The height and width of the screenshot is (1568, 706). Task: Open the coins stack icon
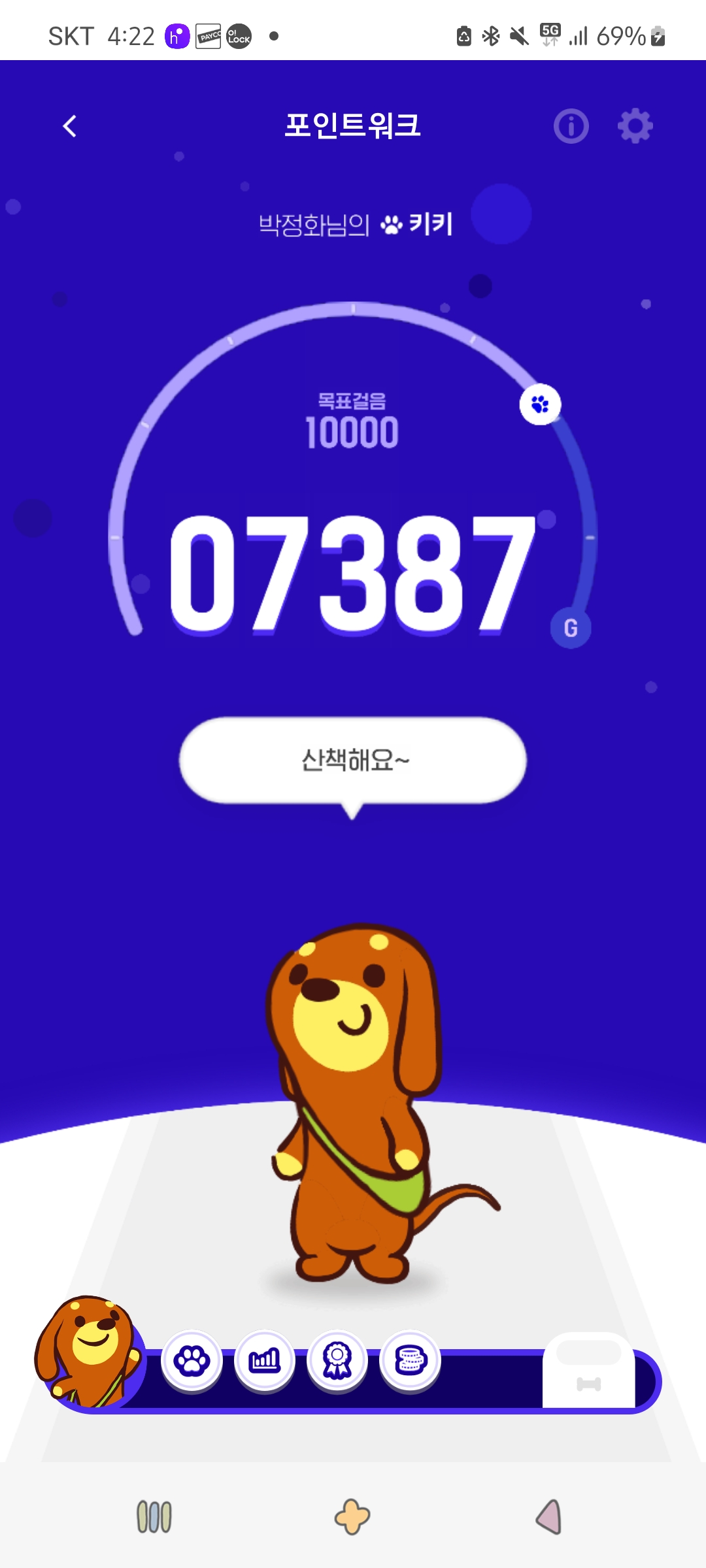411,1362
